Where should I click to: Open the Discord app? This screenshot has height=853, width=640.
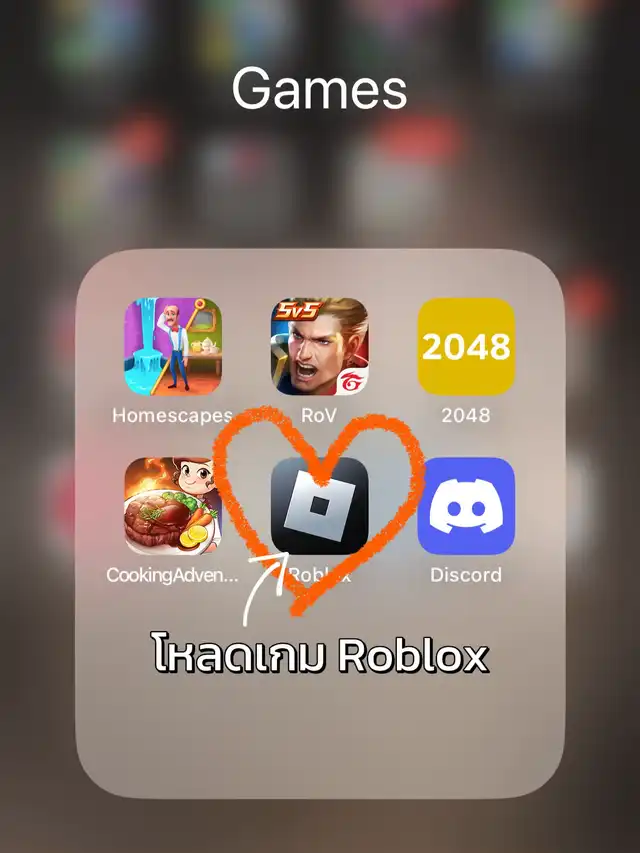(466, 506)
